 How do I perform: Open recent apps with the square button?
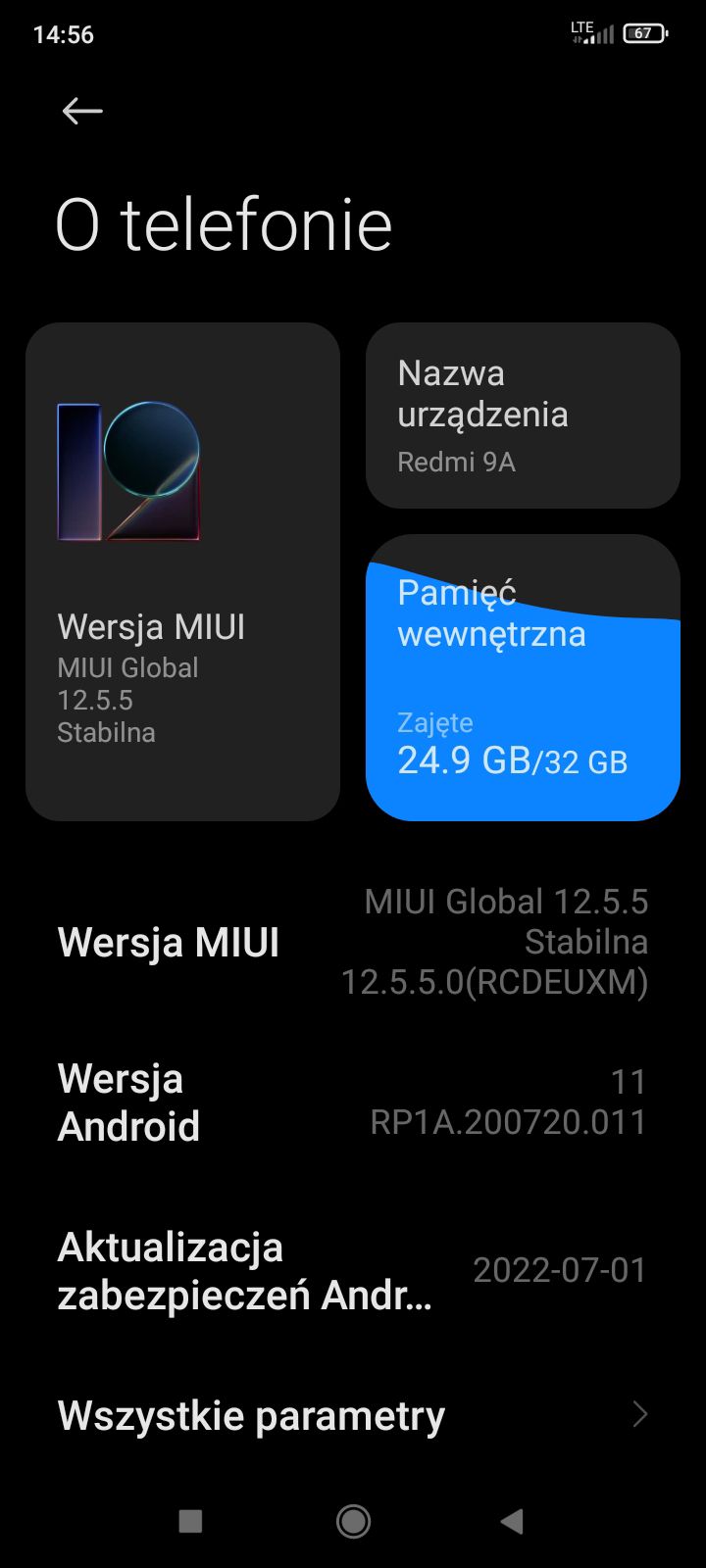coord(190,1521)
